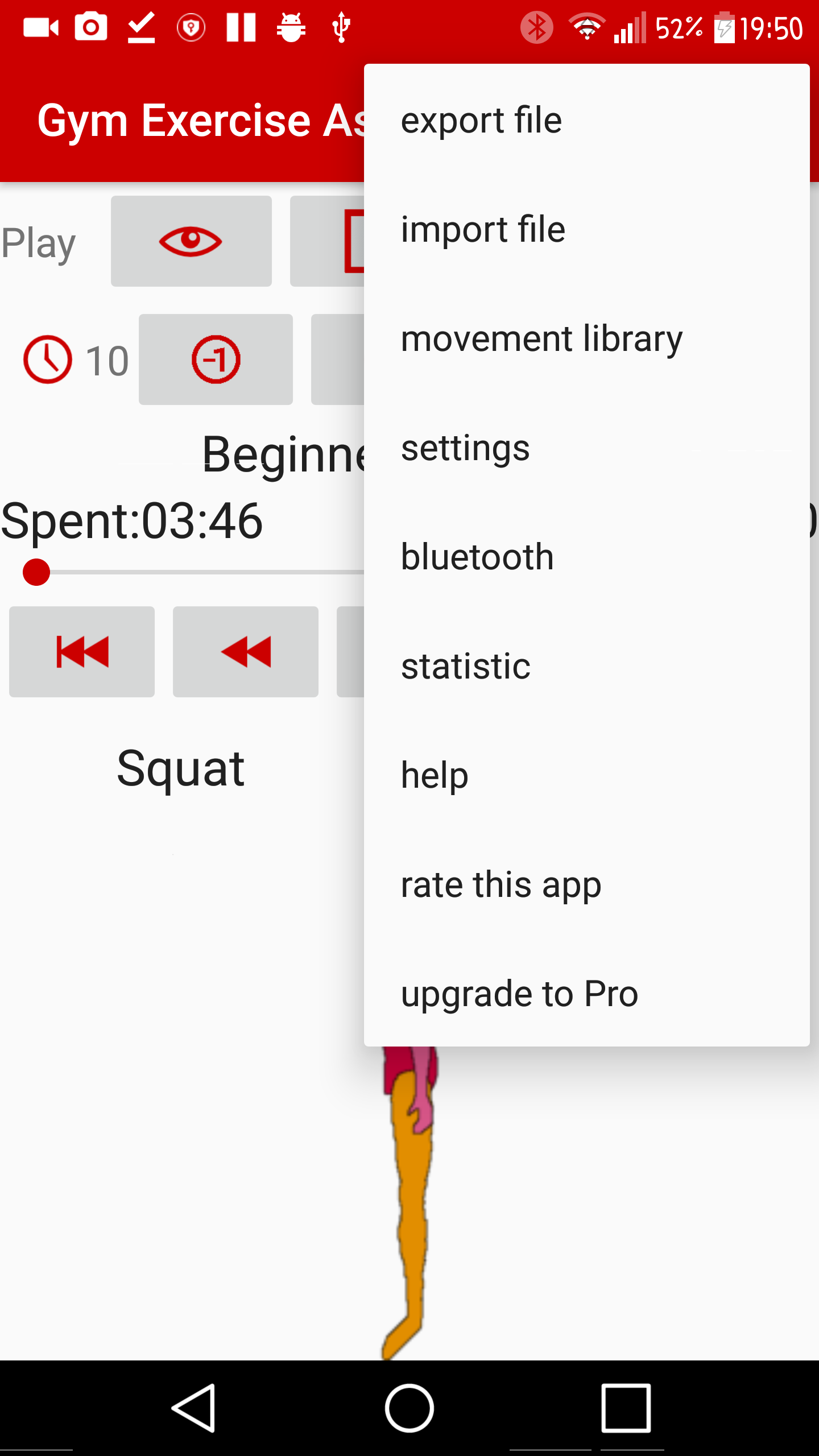
Task: Open the help entry
Action: pyautogui.click(x=586, y=775)
